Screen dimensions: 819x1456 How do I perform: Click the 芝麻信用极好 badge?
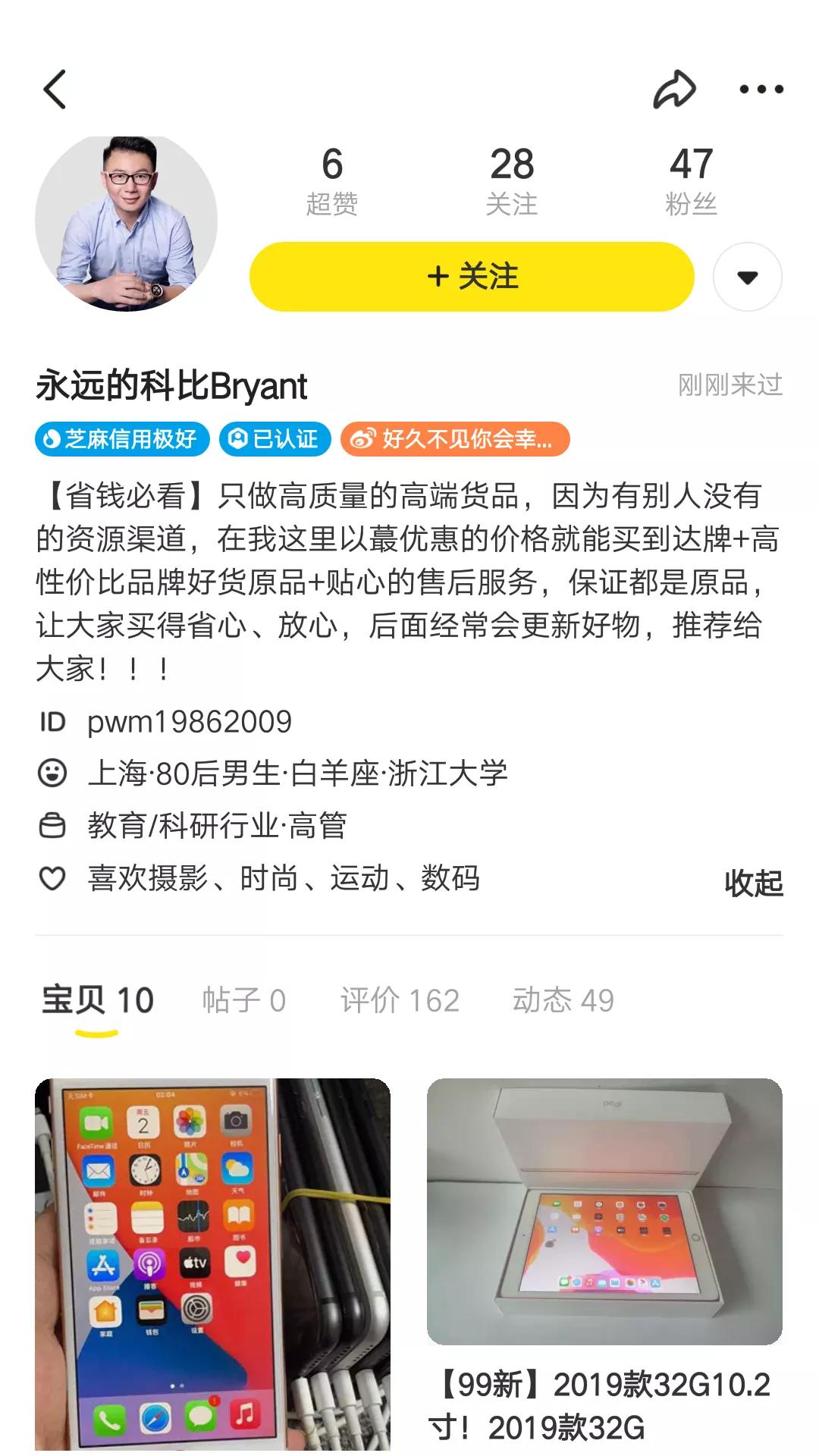pyautogui.click(x=121, y=438)
